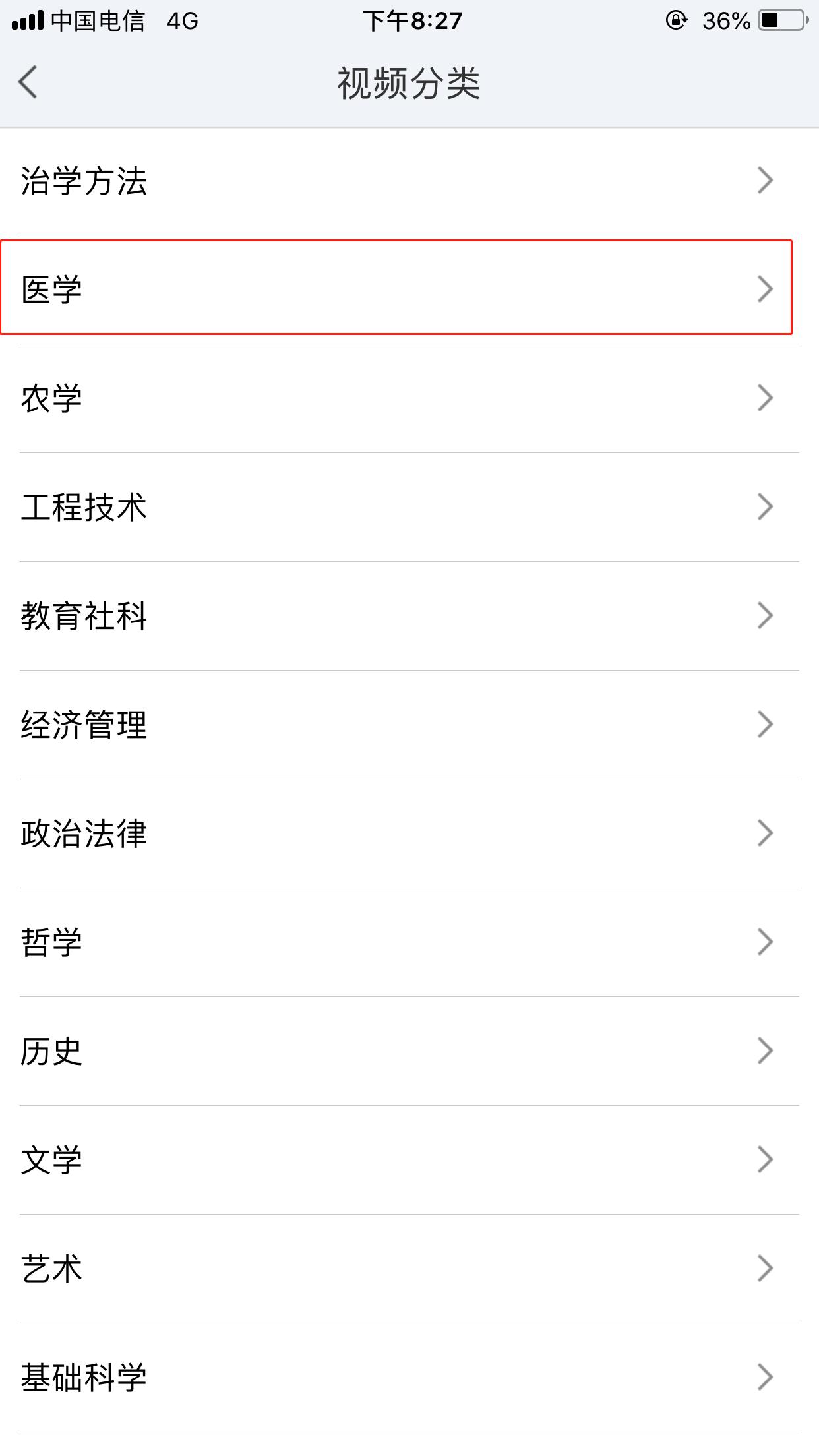Screen dimensions: 819x1456
Task: Choose the 哲学 category
Action: pos(409,942)
